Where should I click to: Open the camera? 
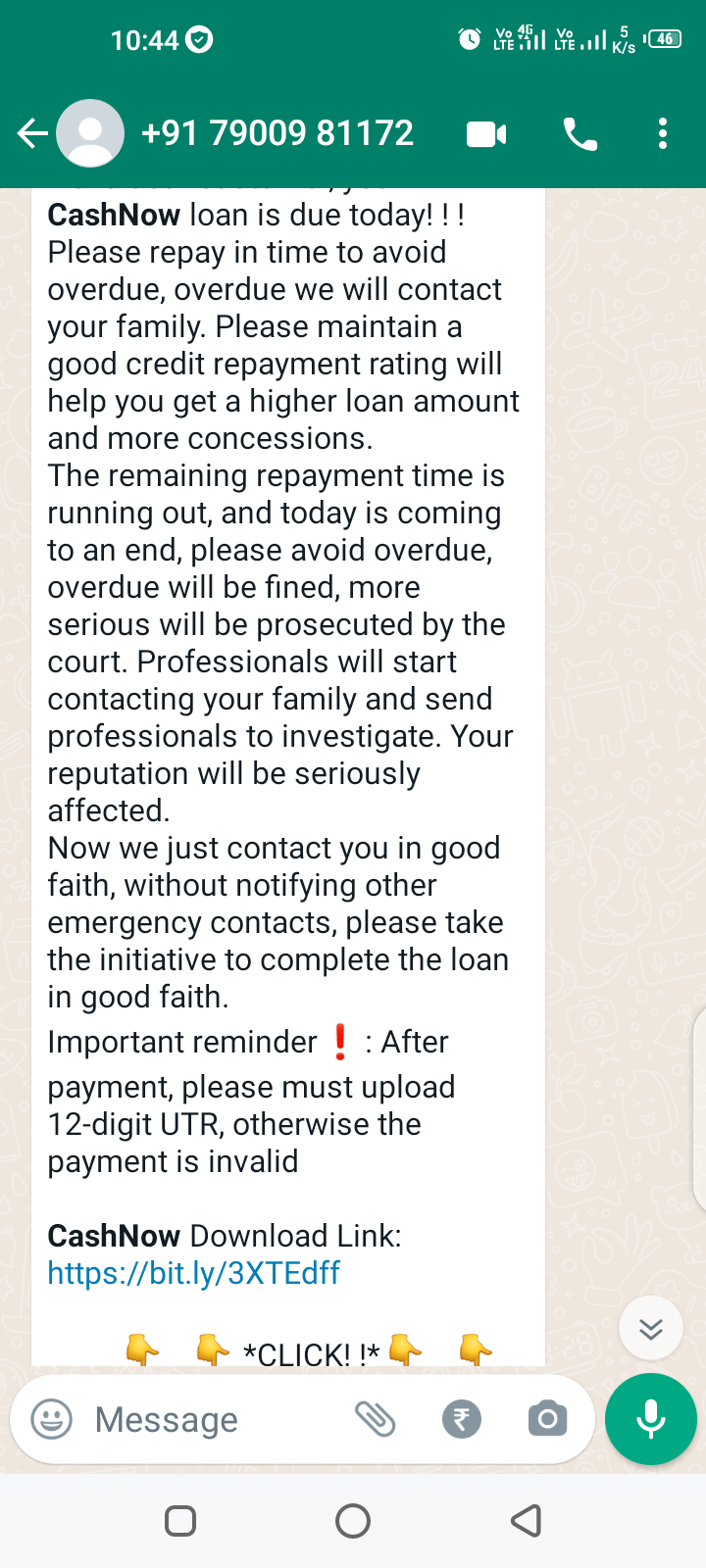[x=547, y=1419]
